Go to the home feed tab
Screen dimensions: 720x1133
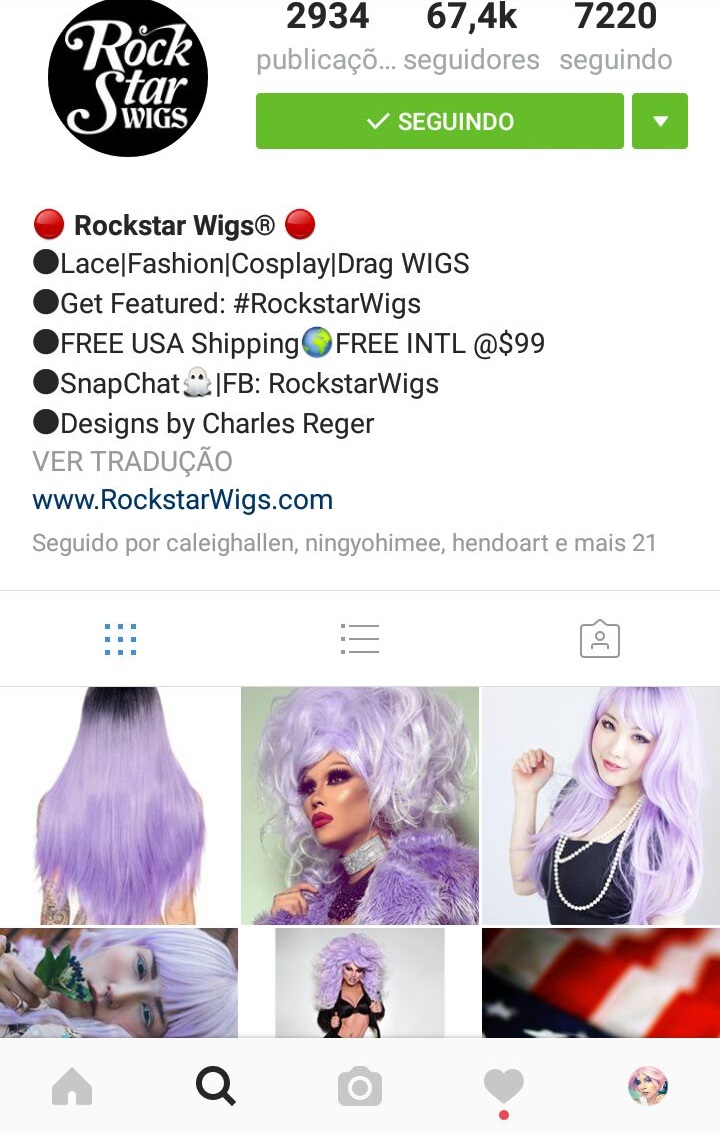(72, 1086)
